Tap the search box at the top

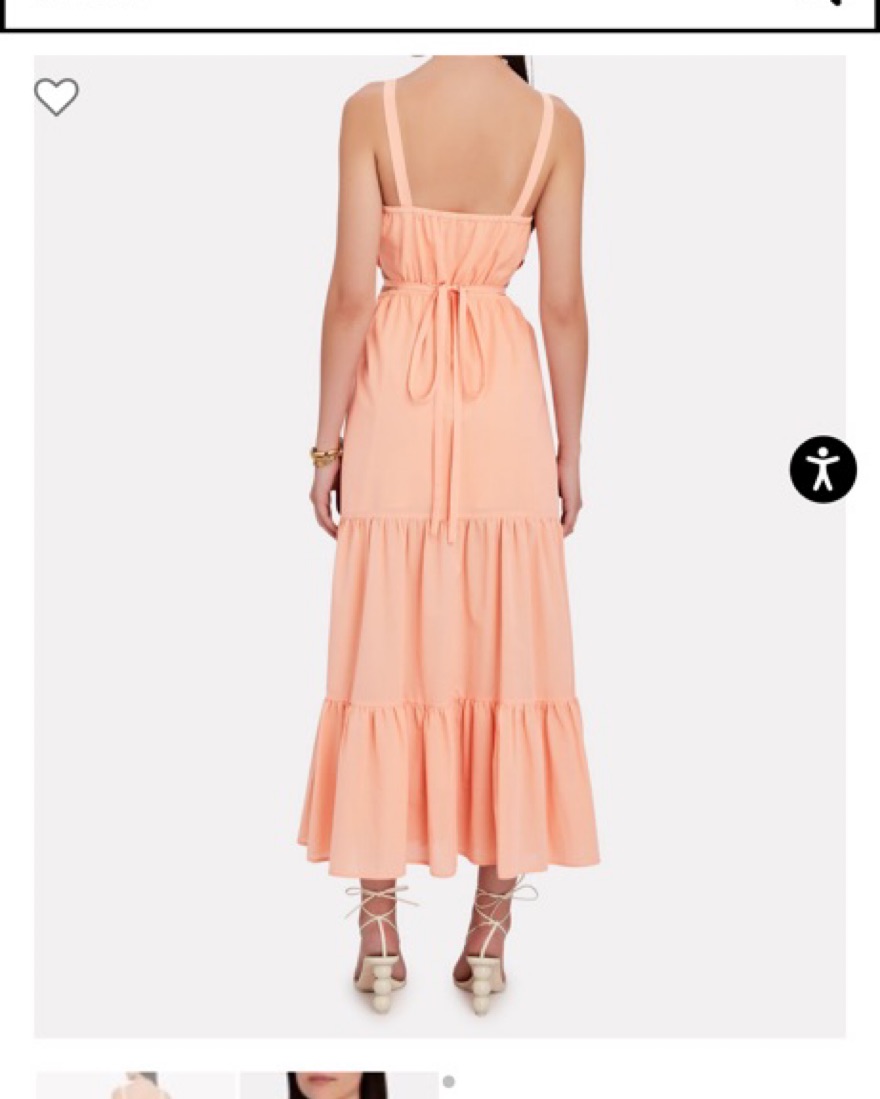click(x=400, y=12)
